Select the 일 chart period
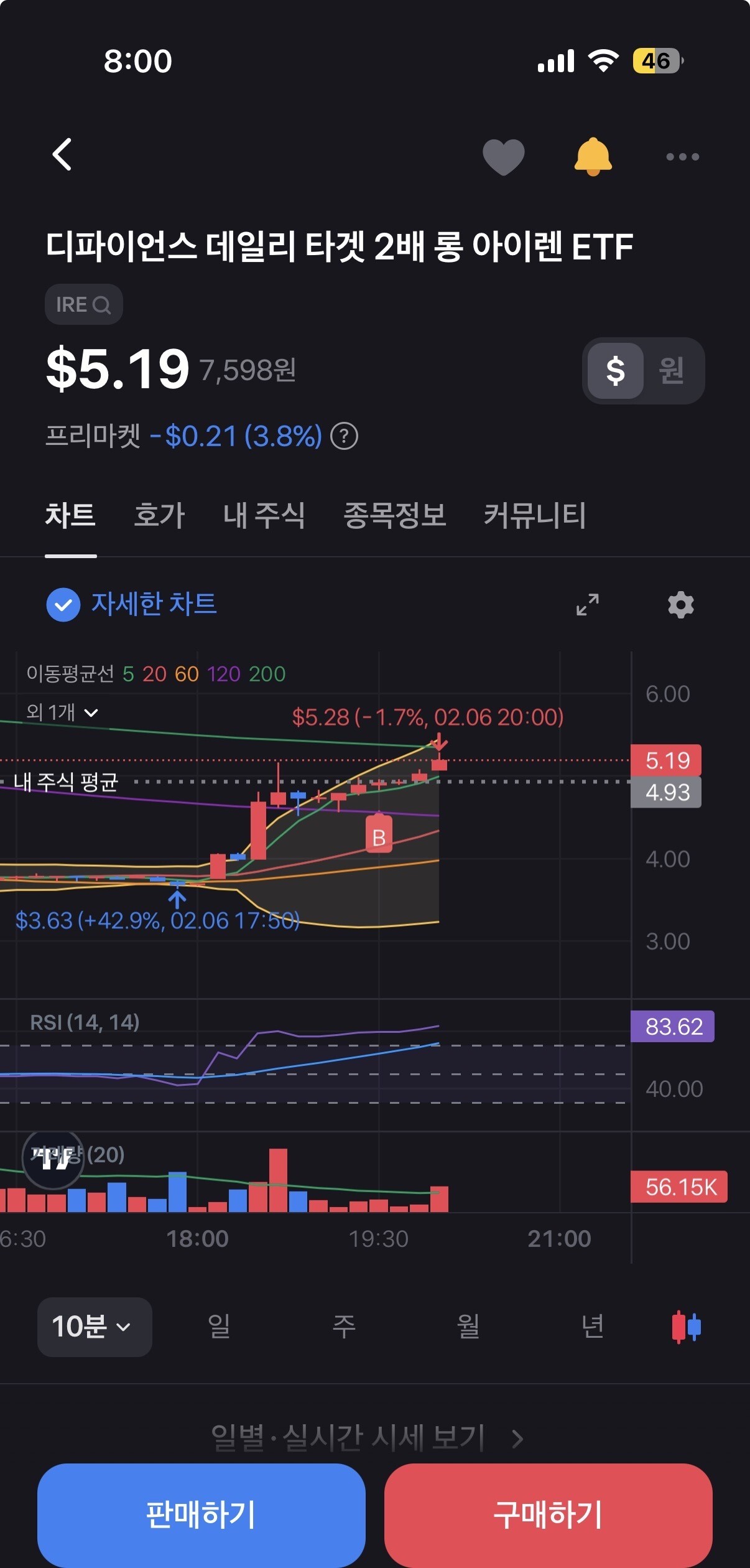Image resolution: width=750 pixels, height=1568 pixels. 219,1327
